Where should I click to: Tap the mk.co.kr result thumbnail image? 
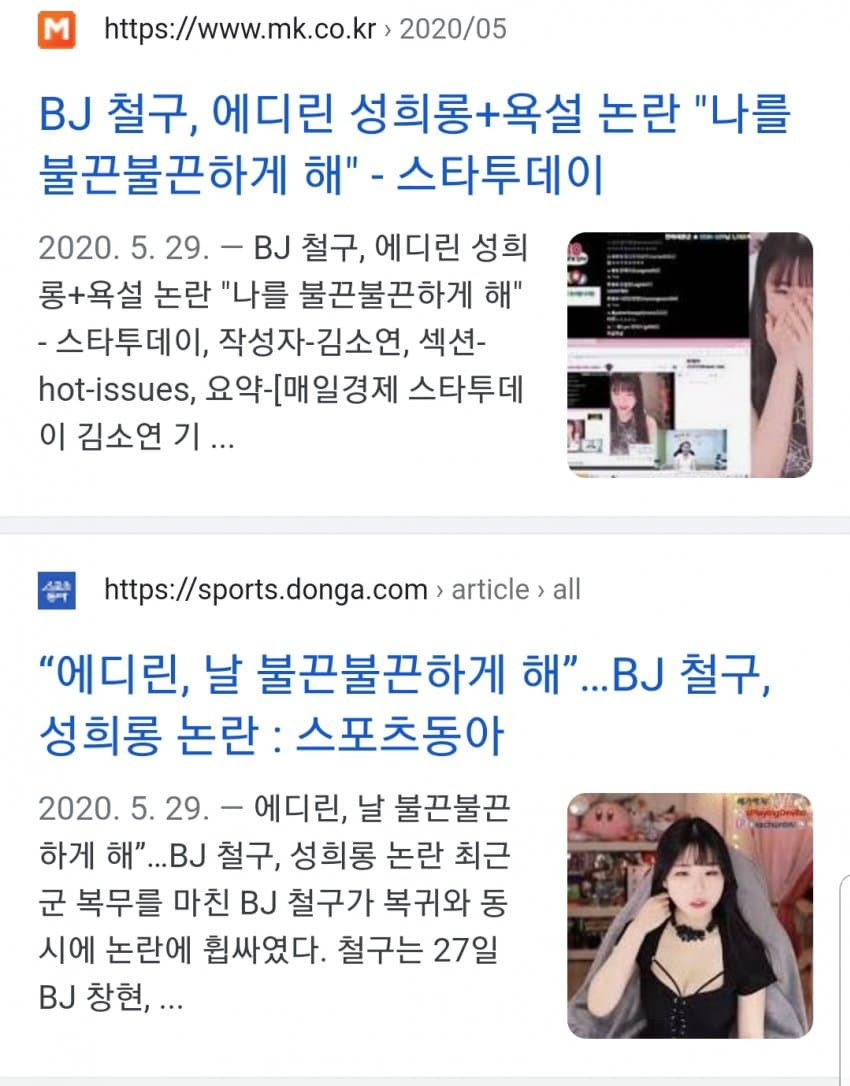click(x=690, y=355)
